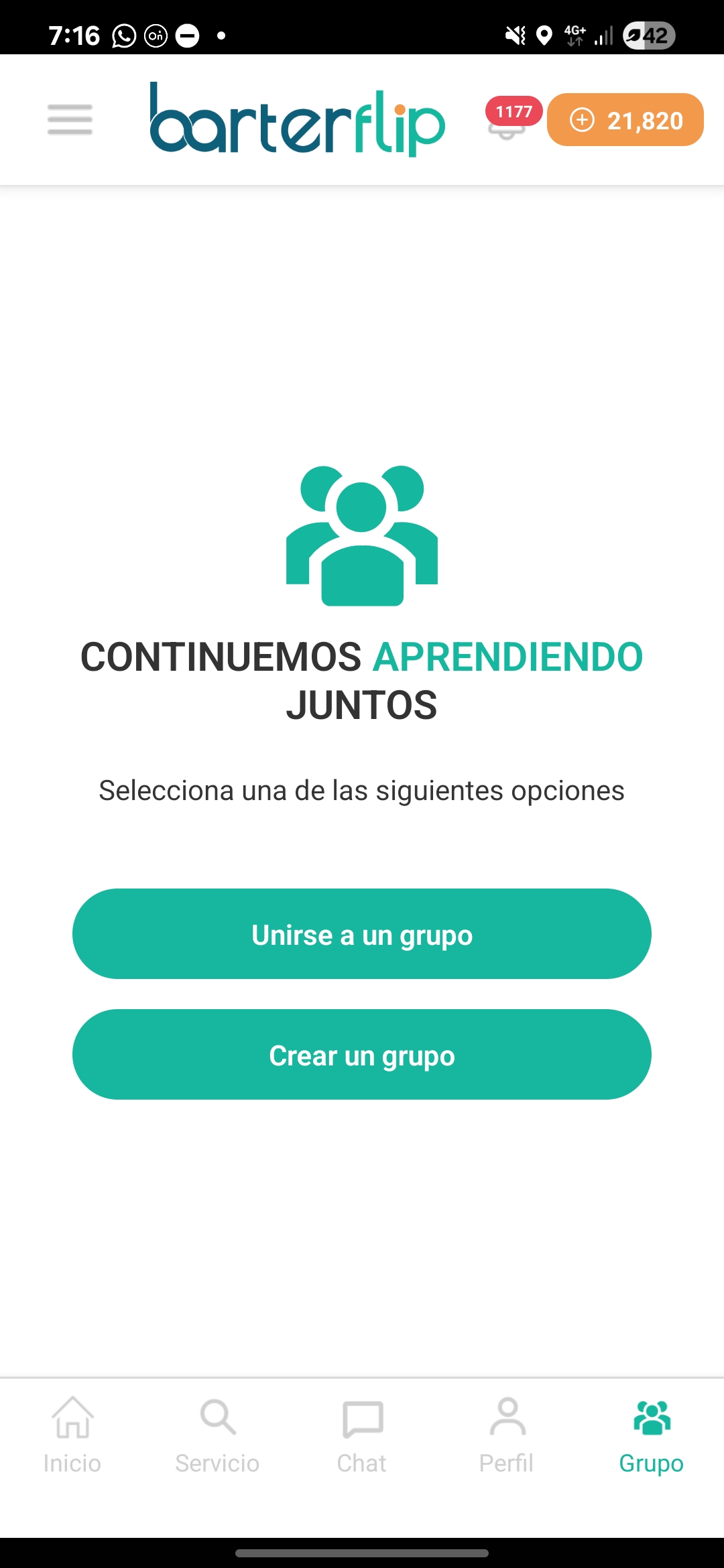Tap the Grupo tab
The height and width of the screenshot is (1568, 724).
[652, 1435]
